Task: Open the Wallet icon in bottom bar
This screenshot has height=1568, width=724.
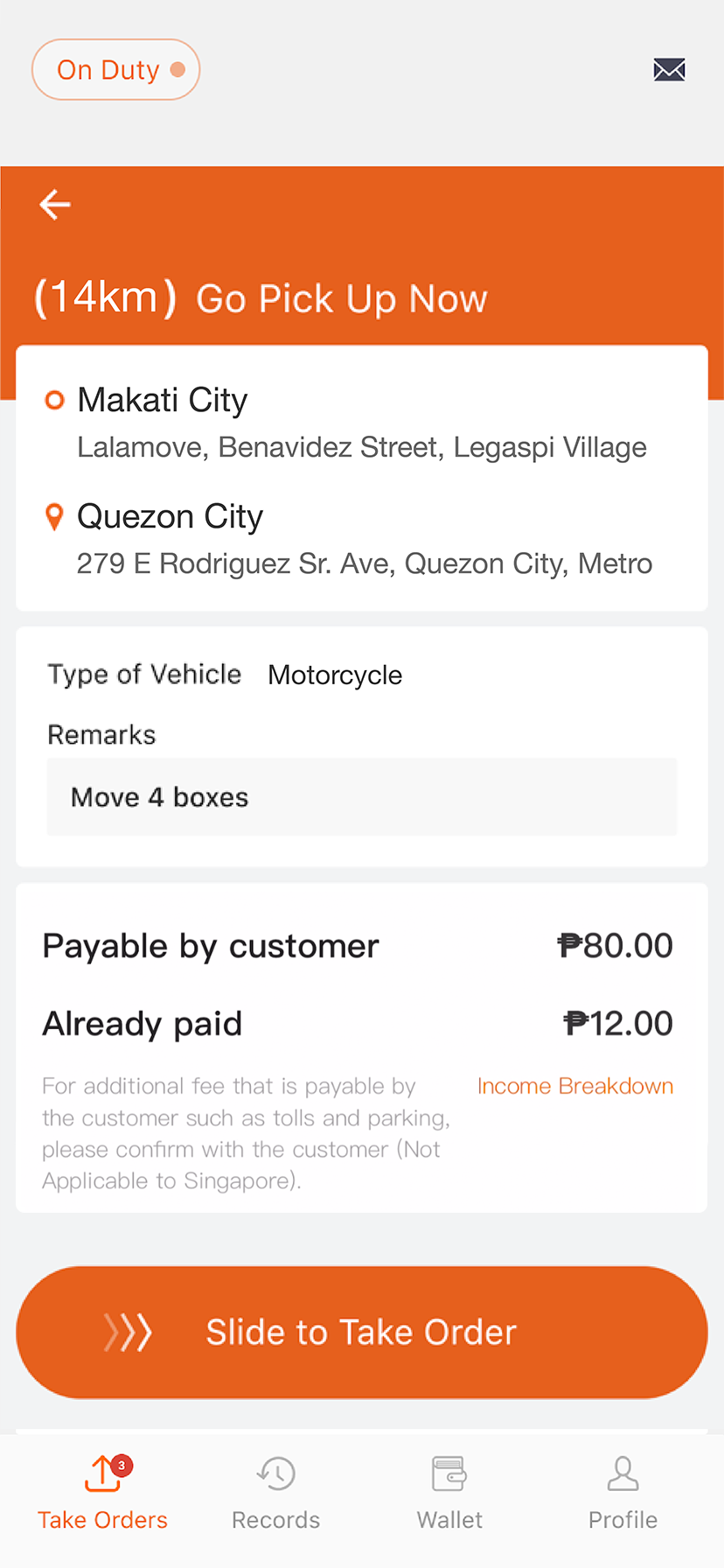Action: (449, 1473)
